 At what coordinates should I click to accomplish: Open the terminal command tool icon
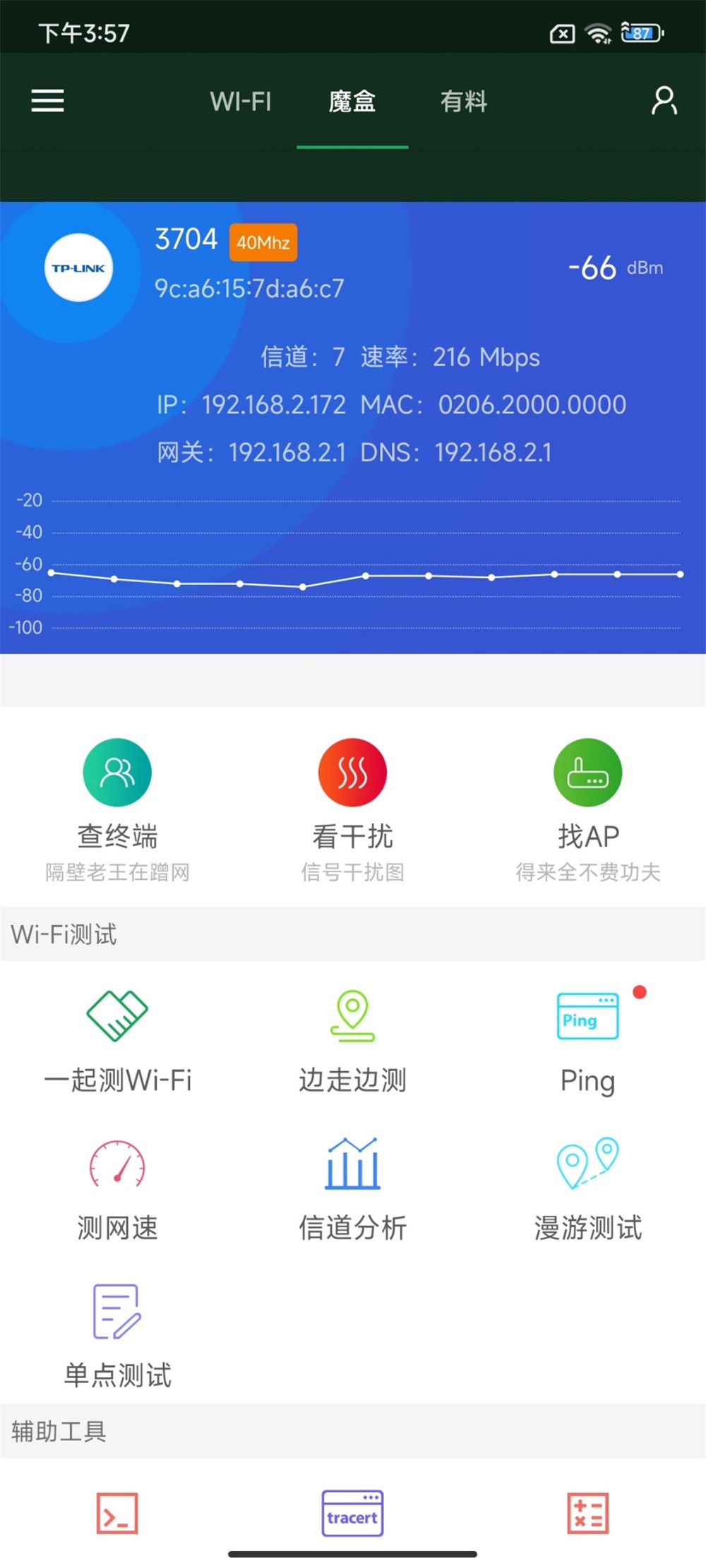point(117,1513)
